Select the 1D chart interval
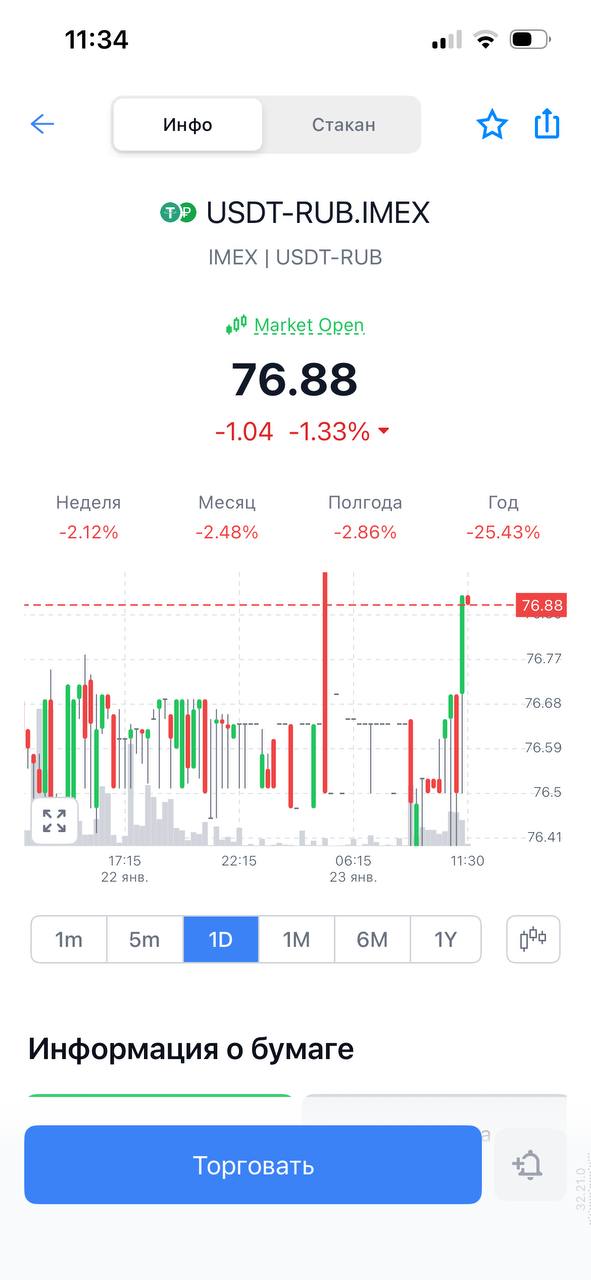The width and height of the screenshot is (591, 1280). 221,939
